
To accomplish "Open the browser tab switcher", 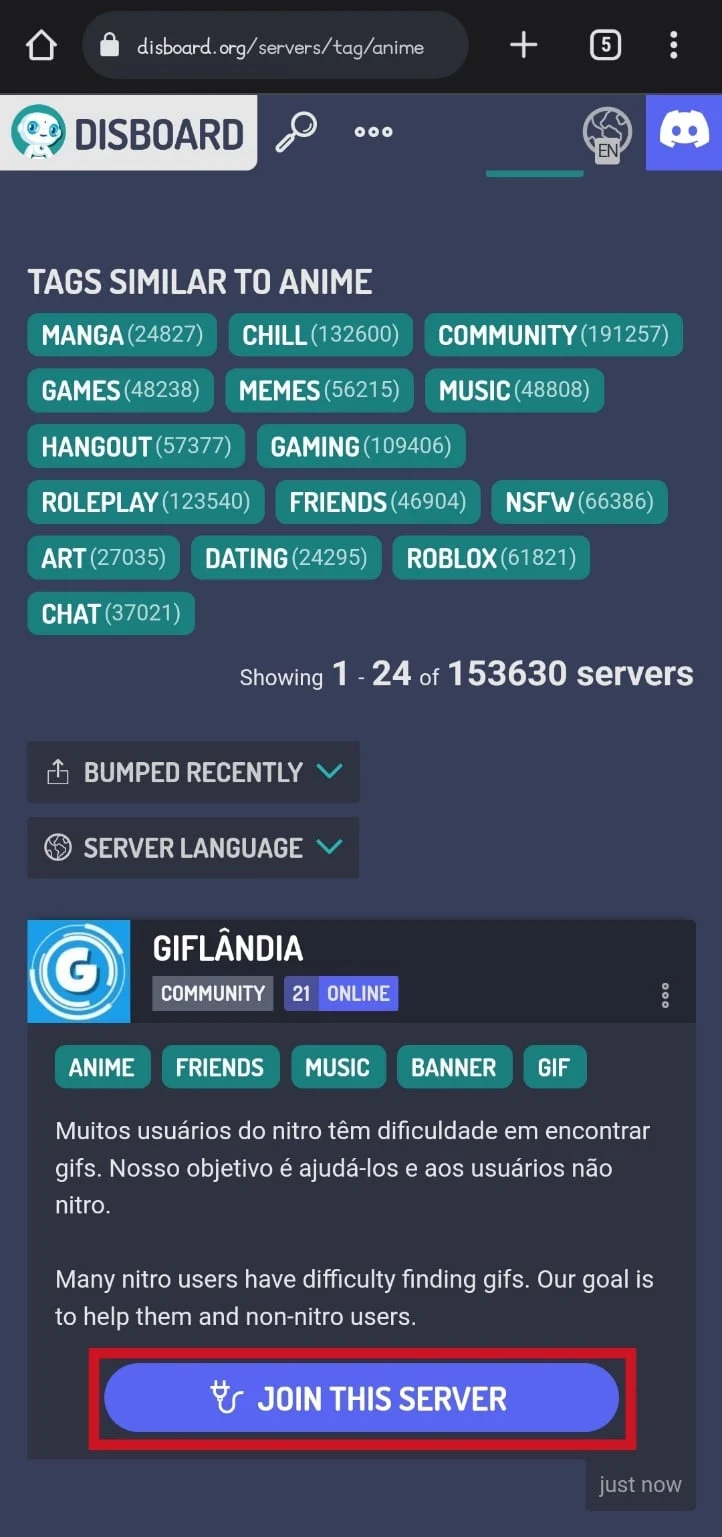I will click(x=605, y=45).
